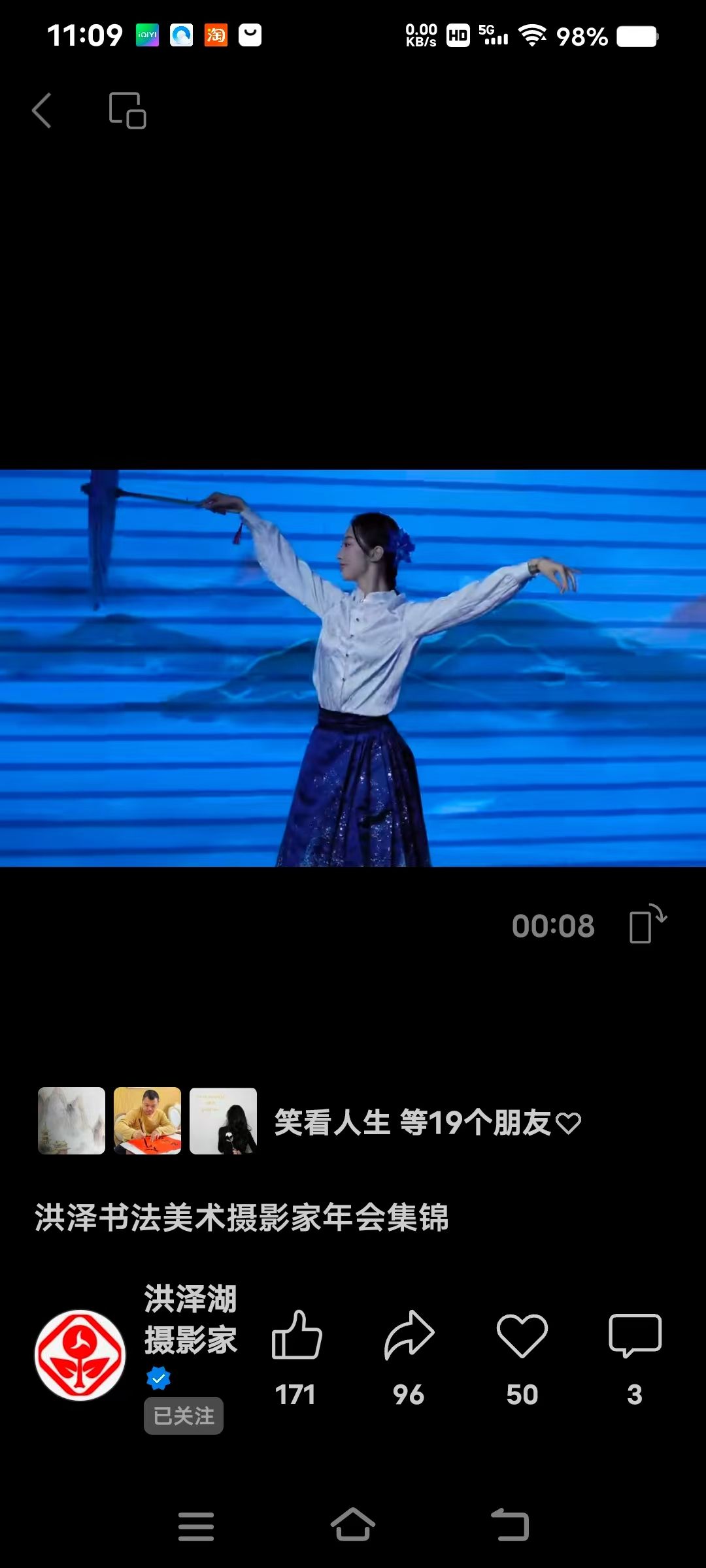The height and width of the screenshot is (1568, 706).
Task: Open 洪泽湖摄影家 profile avatar
Action: pyautogui.click(x=80, y=1356)
